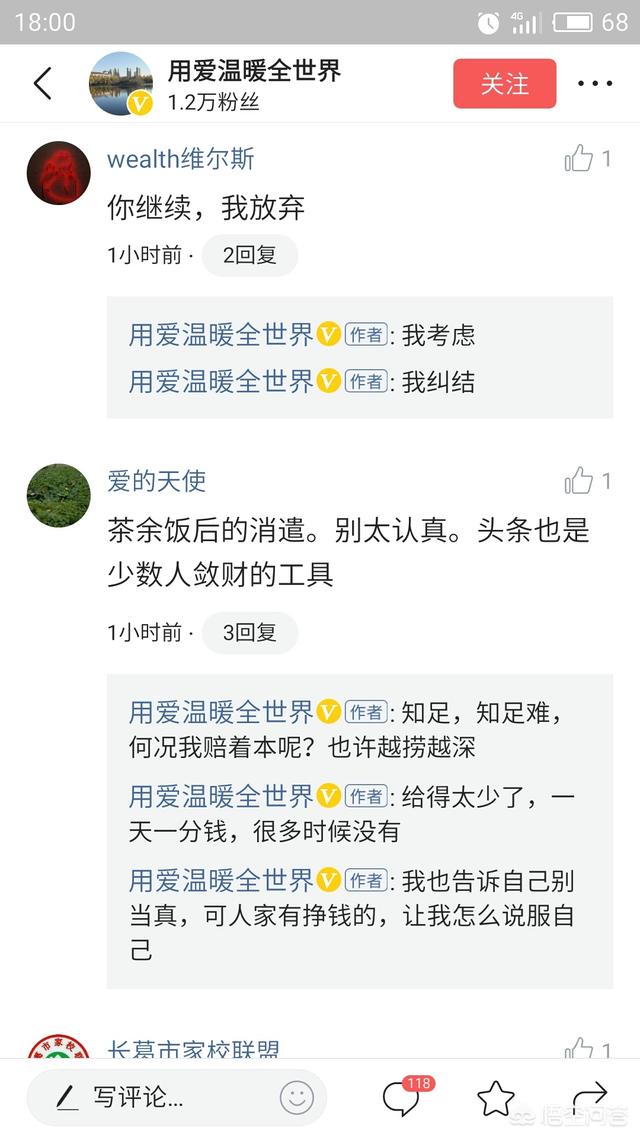Open the emoji smiley picker

click(x=296, y=1097)
